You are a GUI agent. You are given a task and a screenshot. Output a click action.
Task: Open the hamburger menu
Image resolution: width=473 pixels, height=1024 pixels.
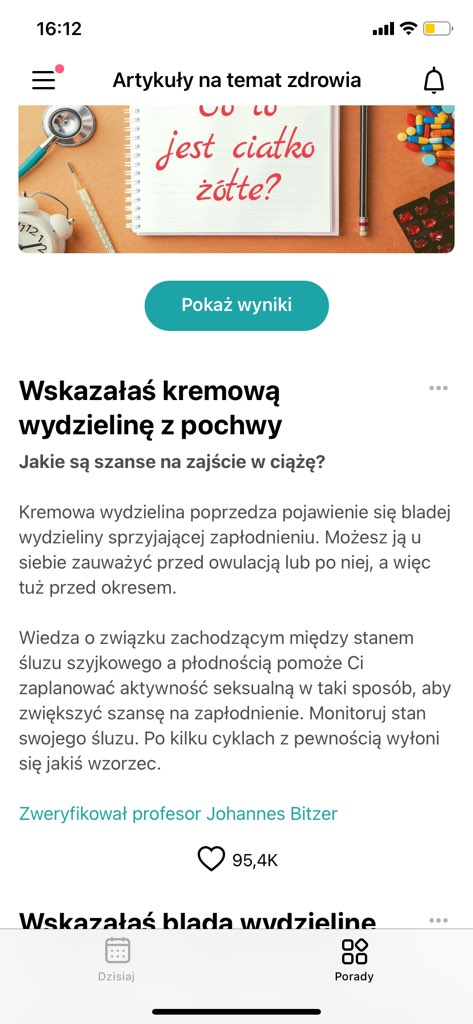44,80
